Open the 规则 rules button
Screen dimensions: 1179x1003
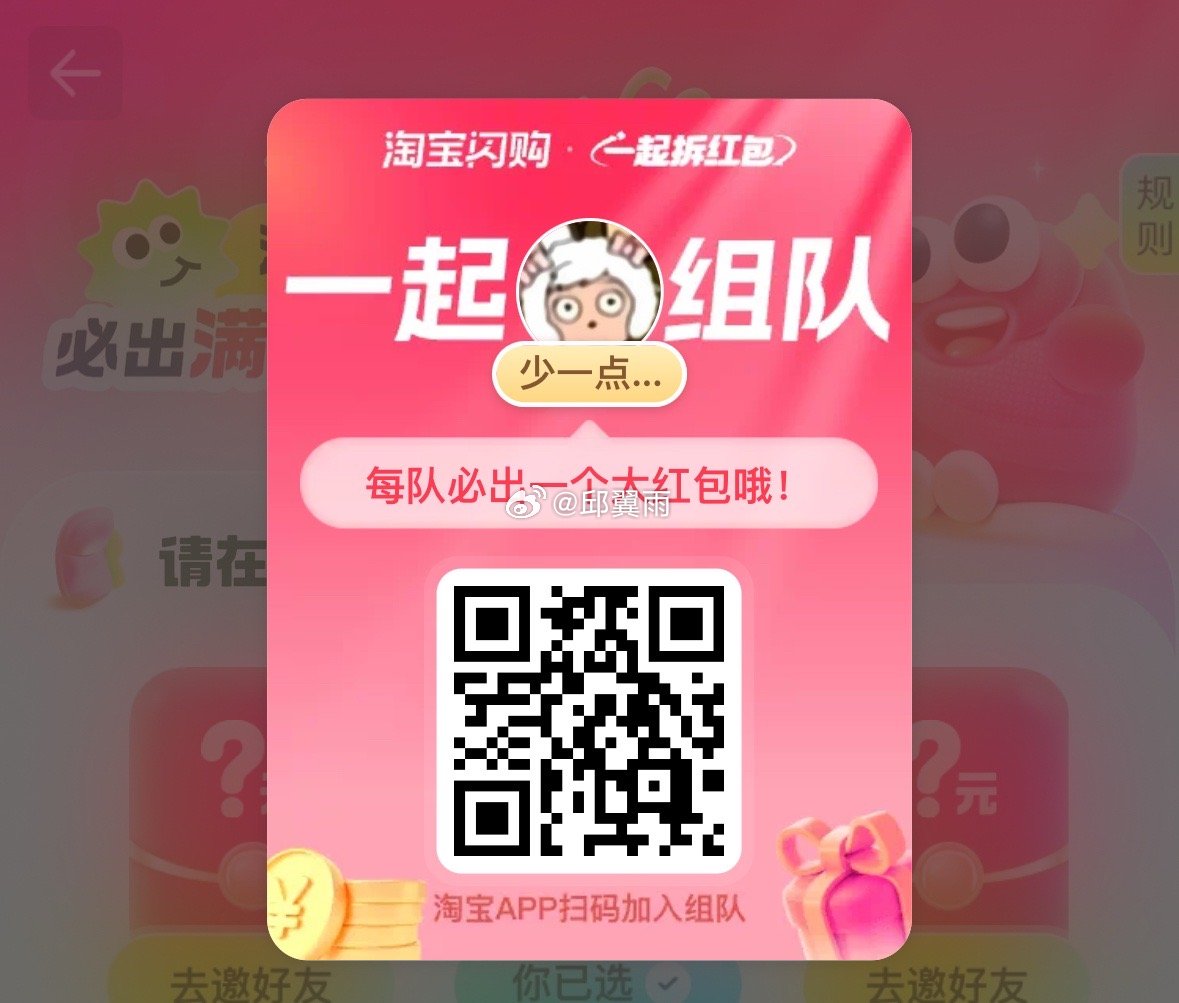click(1153, 215)
